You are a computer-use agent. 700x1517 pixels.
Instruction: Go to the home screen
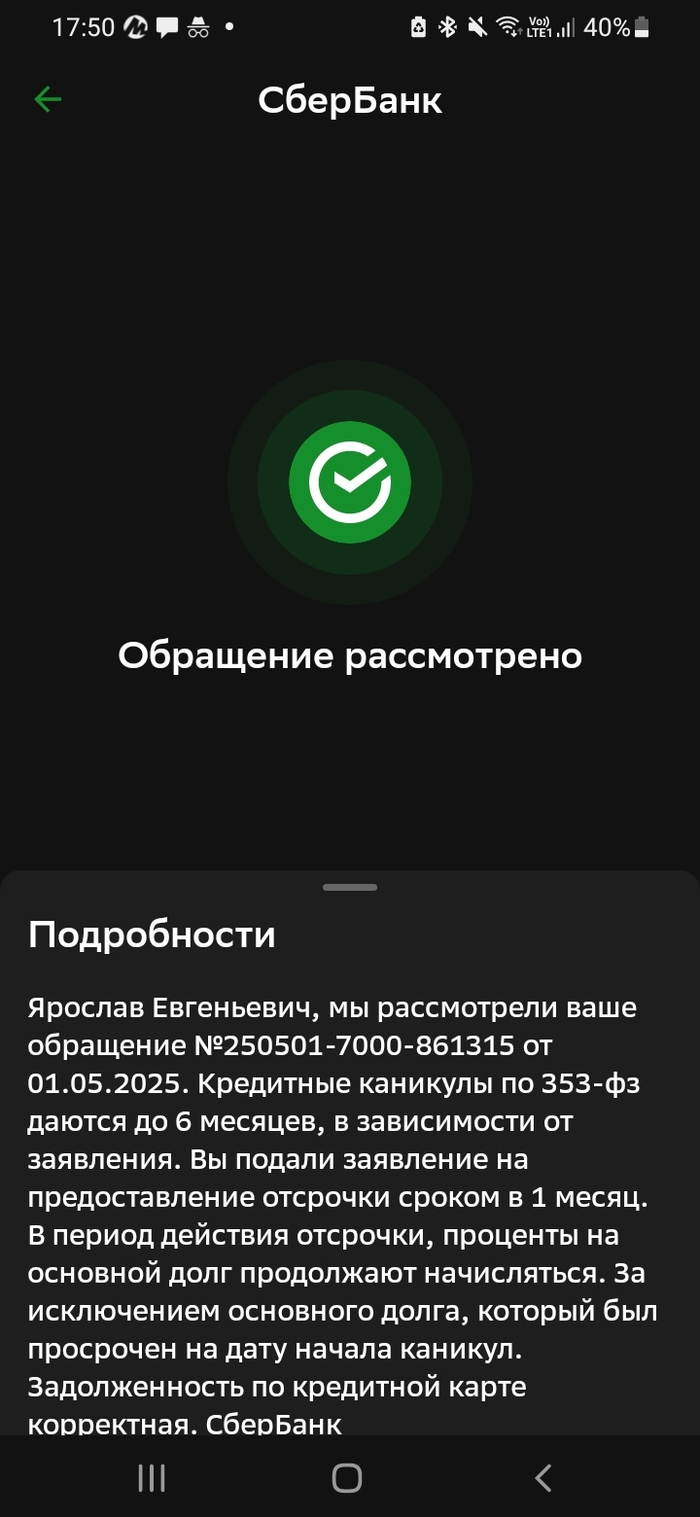(x=347, y=1478)
